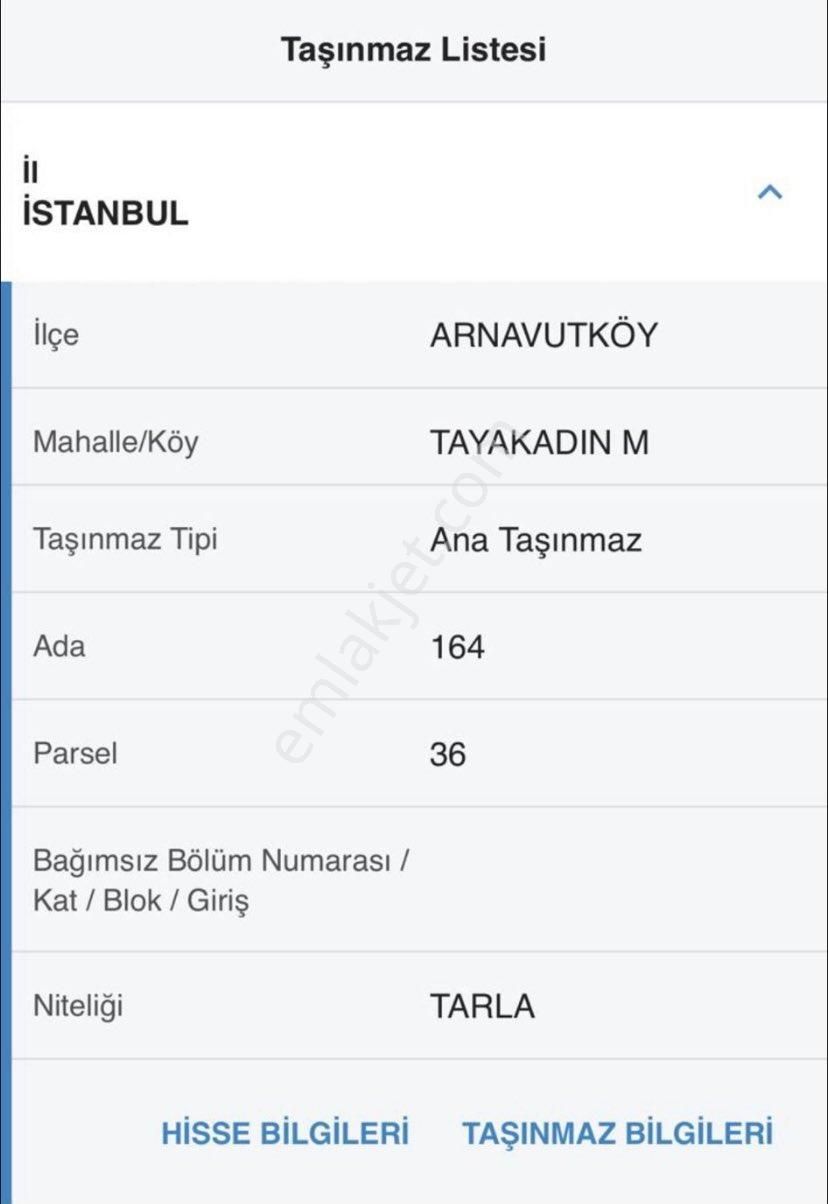This screenshot has width=828, height=1204.
Task: Click the blue vertical accent bar
Action: [6, 650]
